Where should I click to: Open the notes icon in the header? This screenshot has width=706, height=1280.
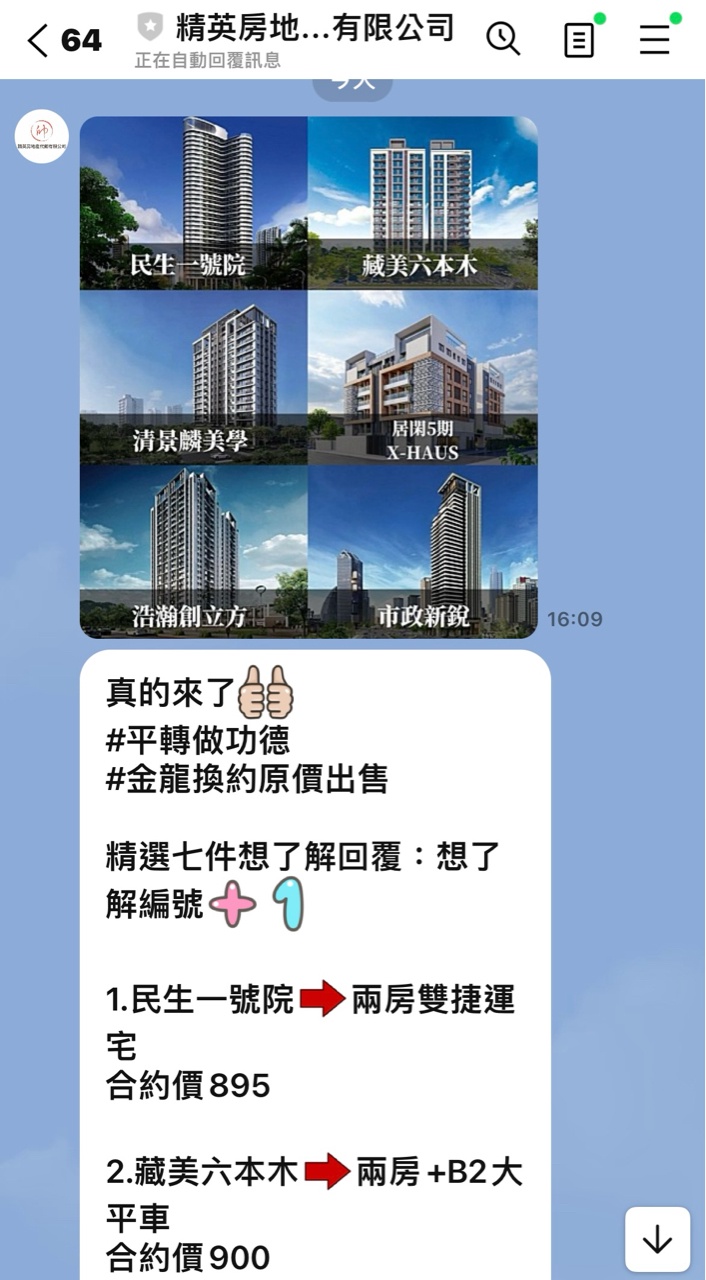click(x=579, y=39)
